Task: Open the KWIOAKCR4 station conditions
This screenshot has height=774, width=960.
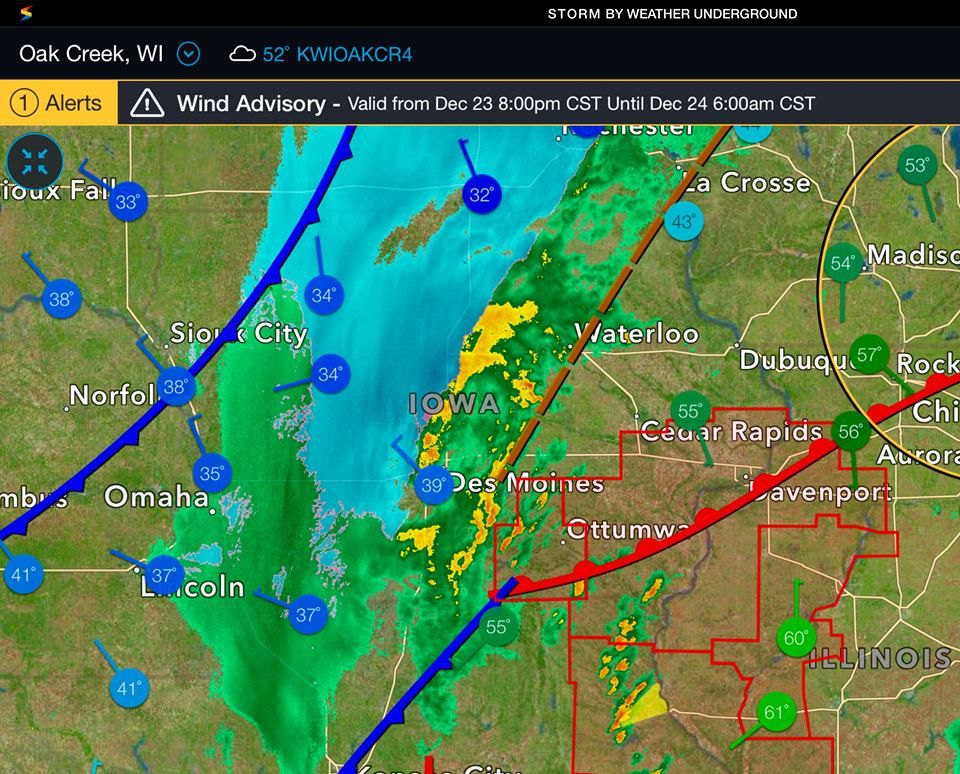Action: [x=320, y=54]
